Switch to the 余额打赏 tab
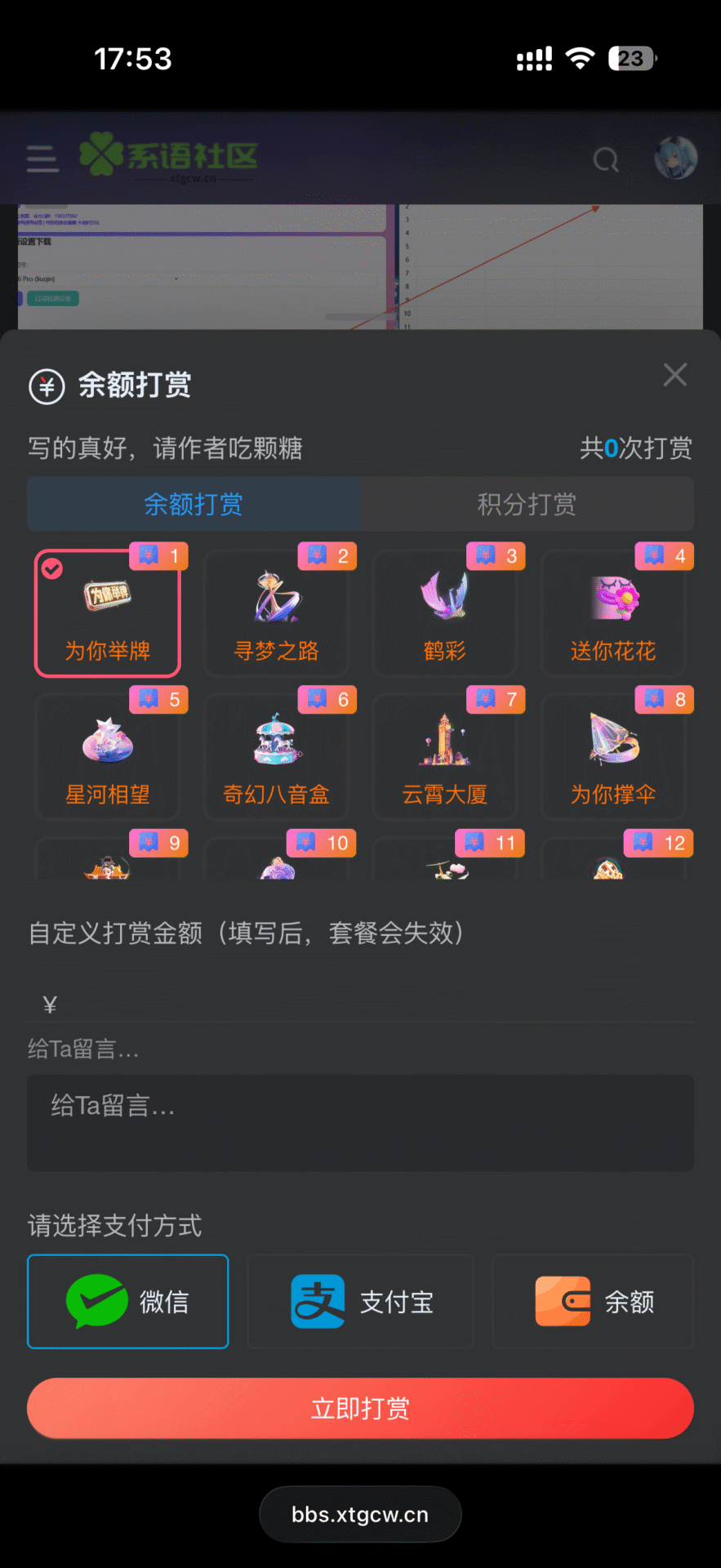This screenshot has width=721, height=1568. pos(194,504)
